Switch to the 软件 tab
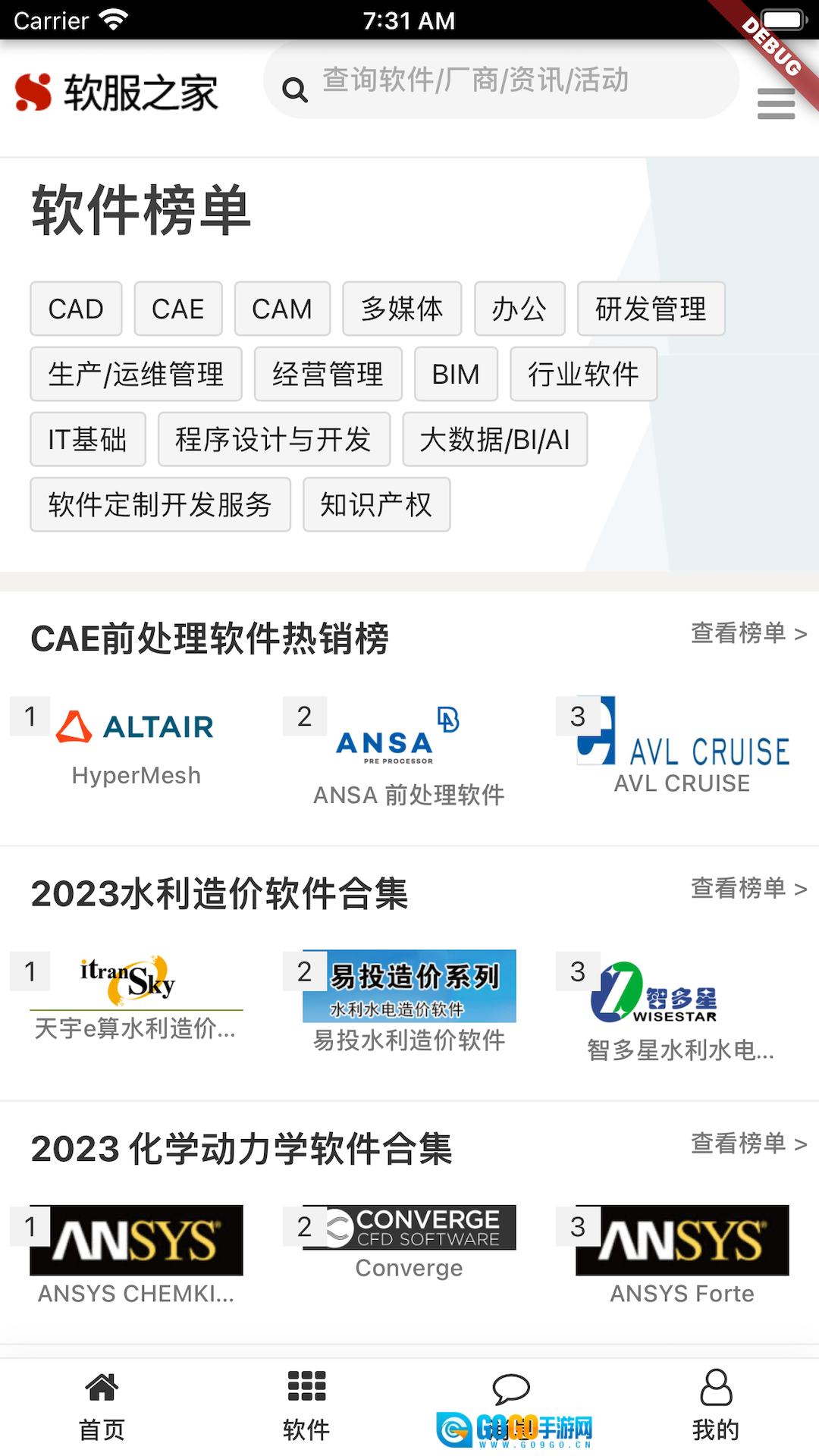Viewport: 819px width, 1456px height. 306,1405
